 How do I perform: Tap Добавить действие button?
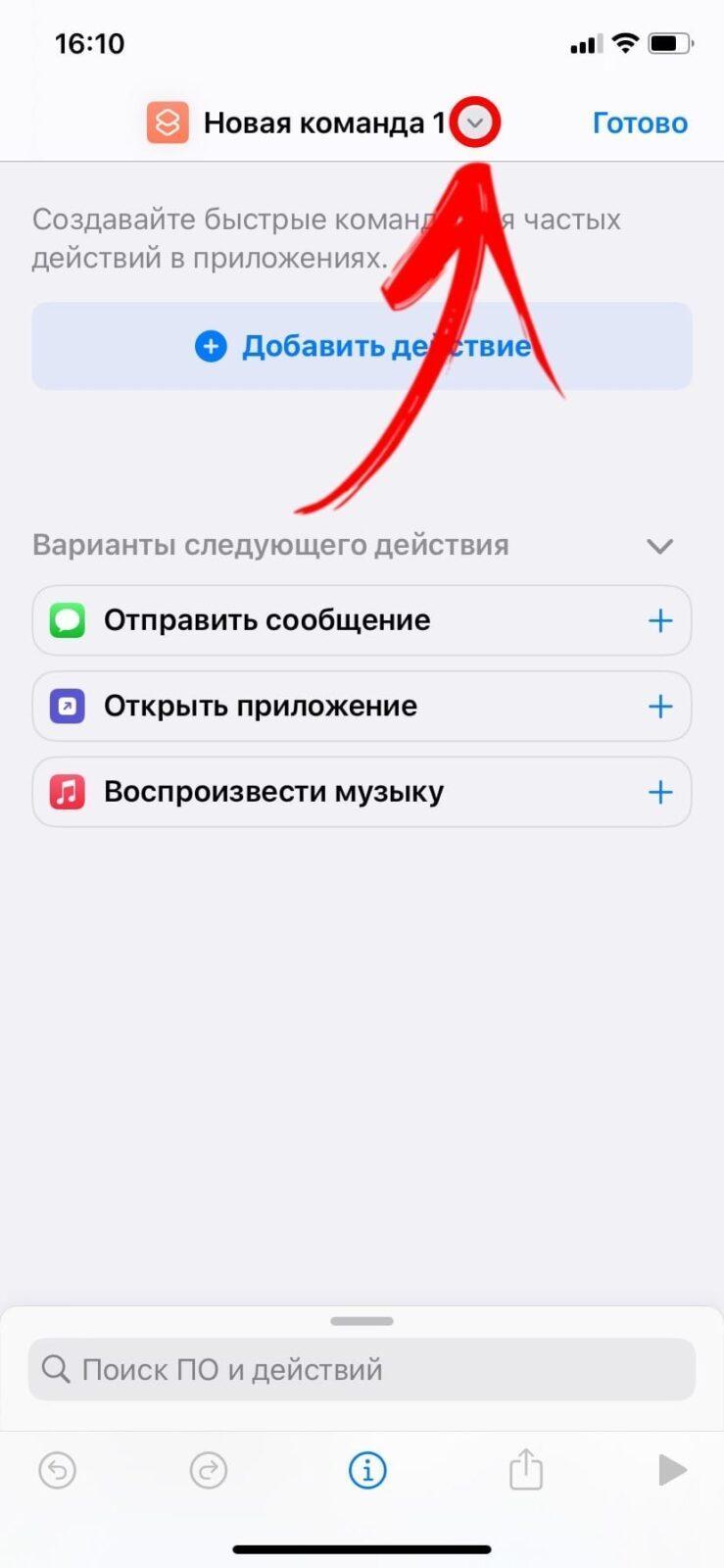pyautogui.click(x=362, y=346)
